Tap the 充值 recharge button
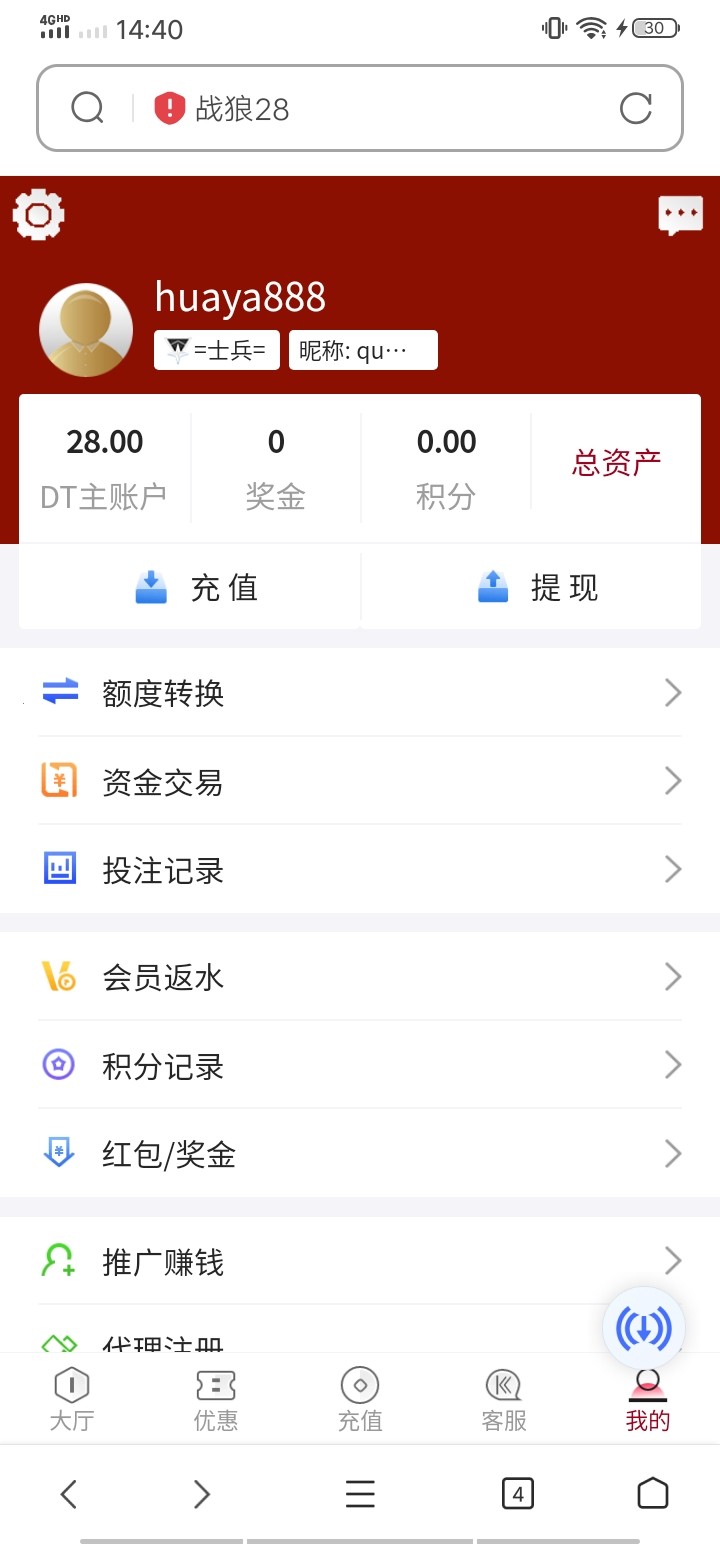Screen dimensions: 720x1544 (x=197, y=588)
